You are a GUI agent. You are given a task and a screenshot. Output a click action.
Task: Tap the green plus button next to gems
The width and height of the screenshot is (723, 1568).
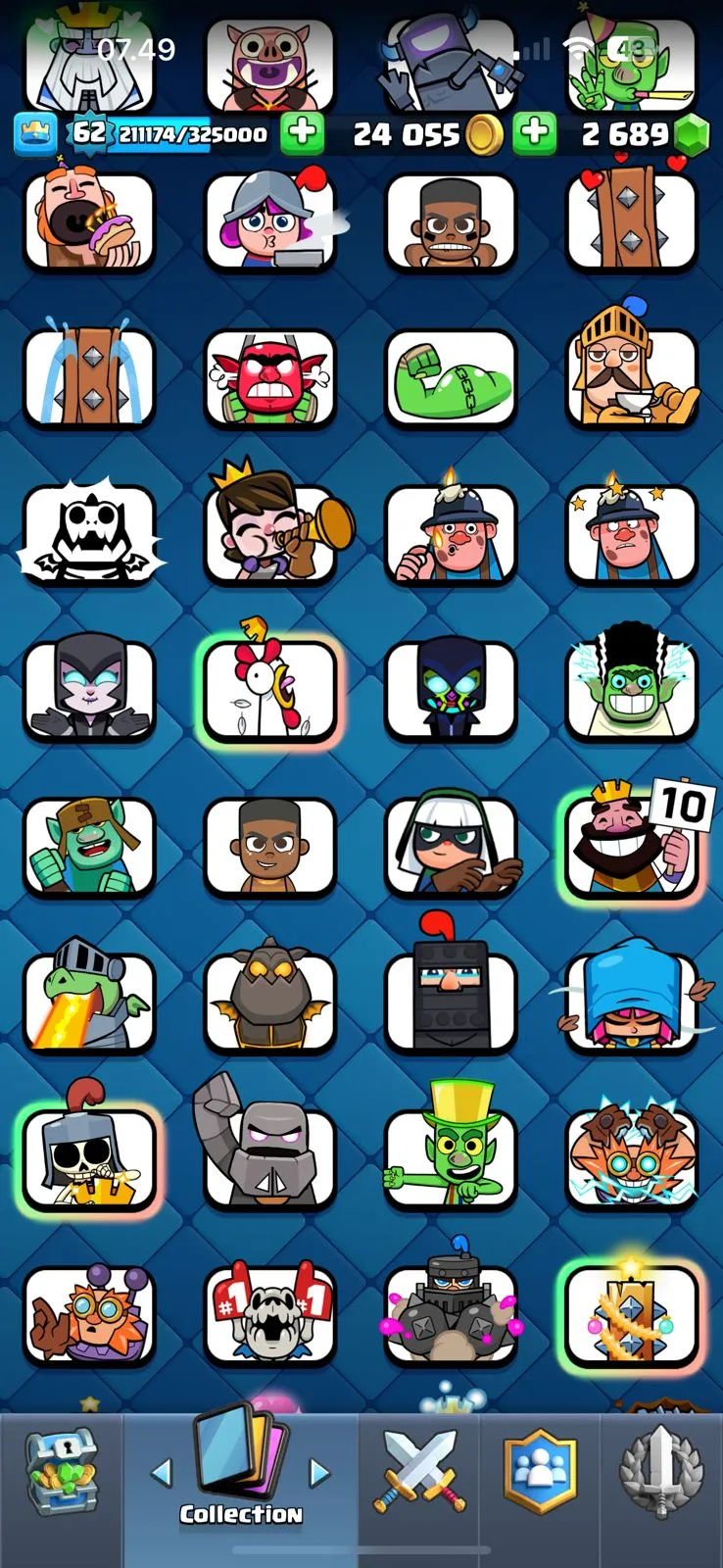(535, 133)
